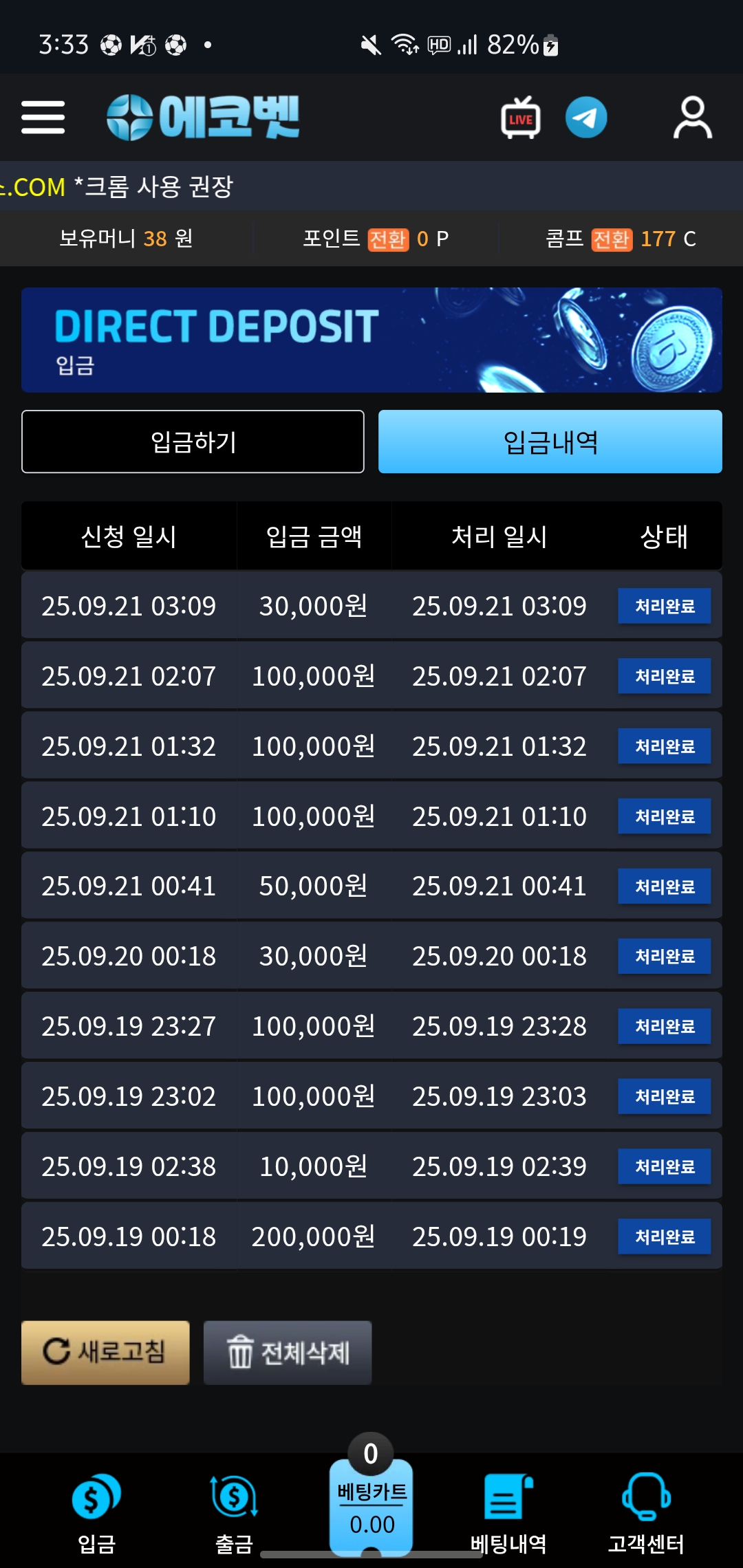Refresh list with 새로고침 button
This screenshot has width=743, height=1568.
[x=105, y=1352]
